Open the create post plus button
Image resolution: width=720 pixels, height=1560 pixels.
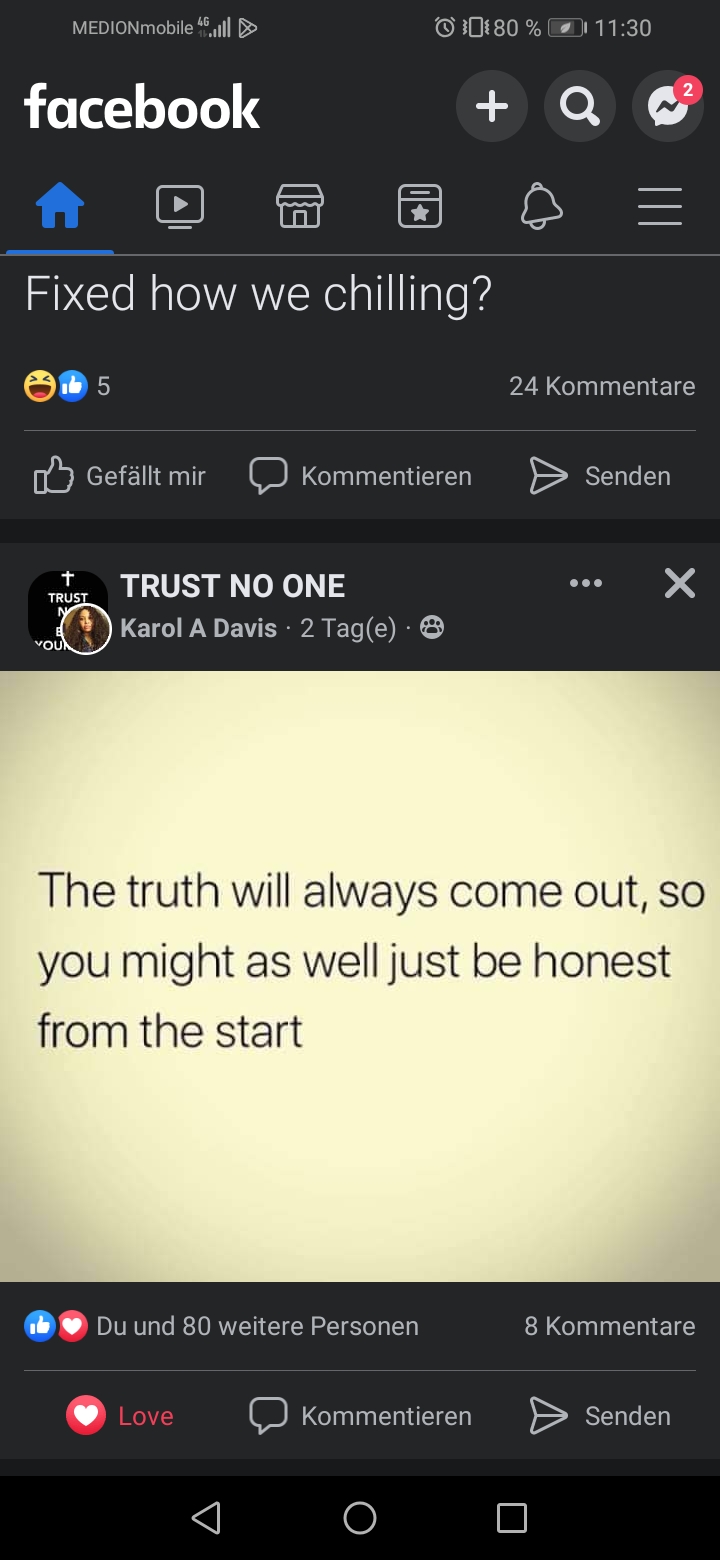click(x=491, y=106)
